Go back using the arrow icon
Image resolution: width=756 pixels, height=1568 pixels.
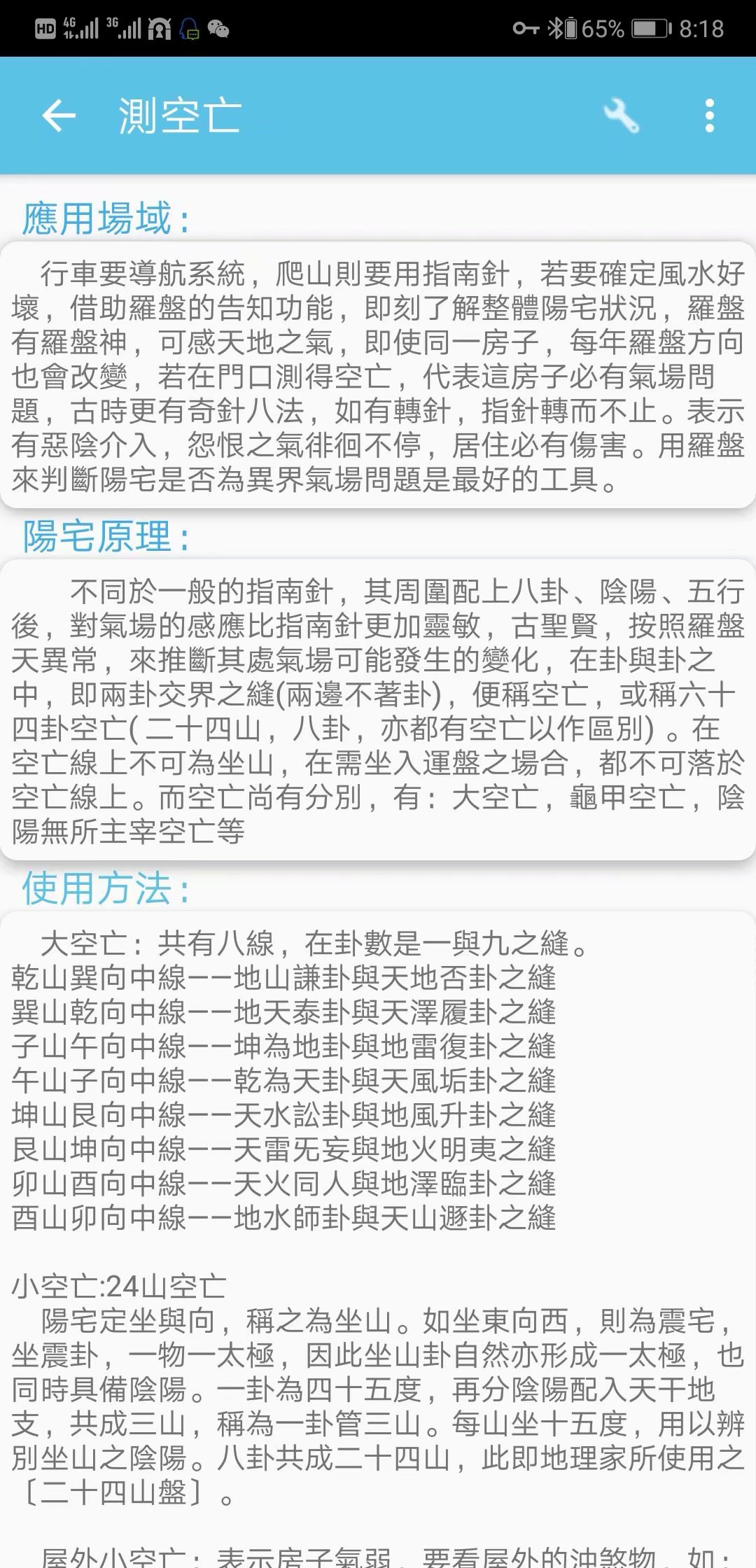tap(59, 115)
